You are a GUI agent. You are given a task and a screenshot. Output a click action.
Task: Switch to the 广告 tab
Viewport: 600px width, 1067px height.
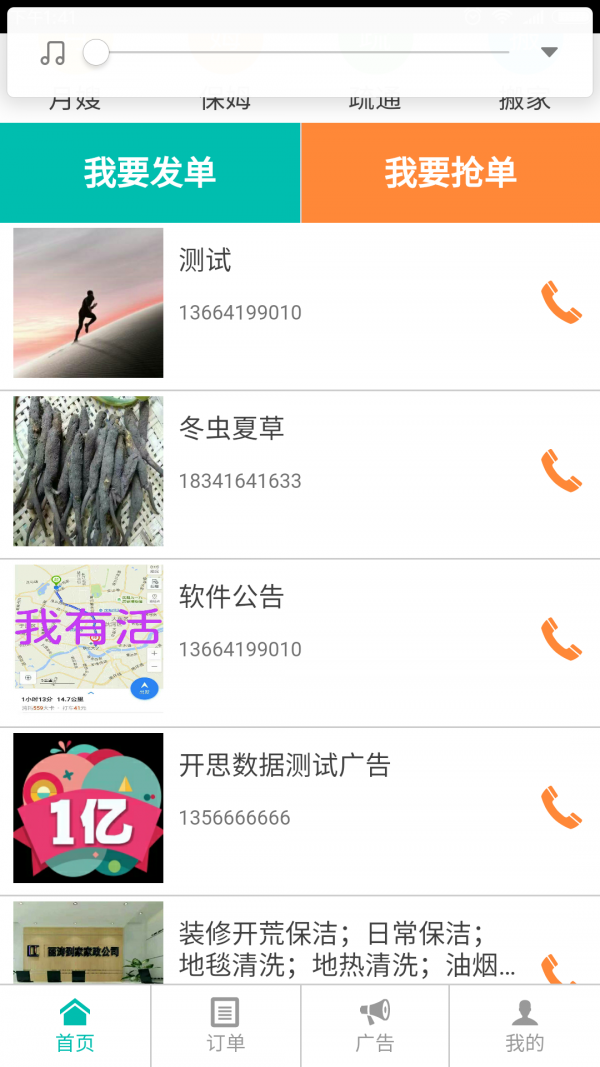375,1026
